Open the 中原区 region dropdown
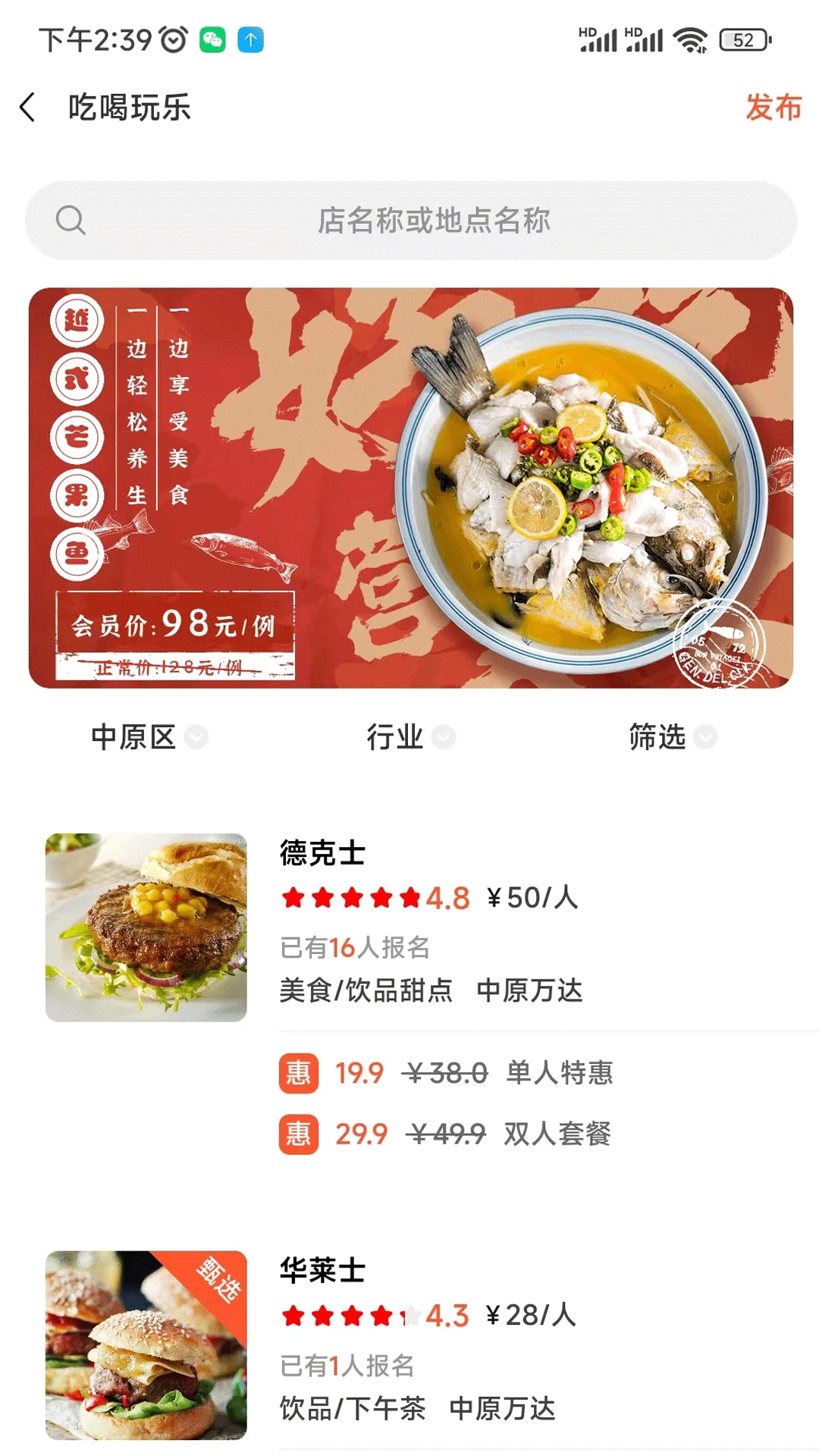Screen dimensions: 819x1456 [x=148, y=737]
